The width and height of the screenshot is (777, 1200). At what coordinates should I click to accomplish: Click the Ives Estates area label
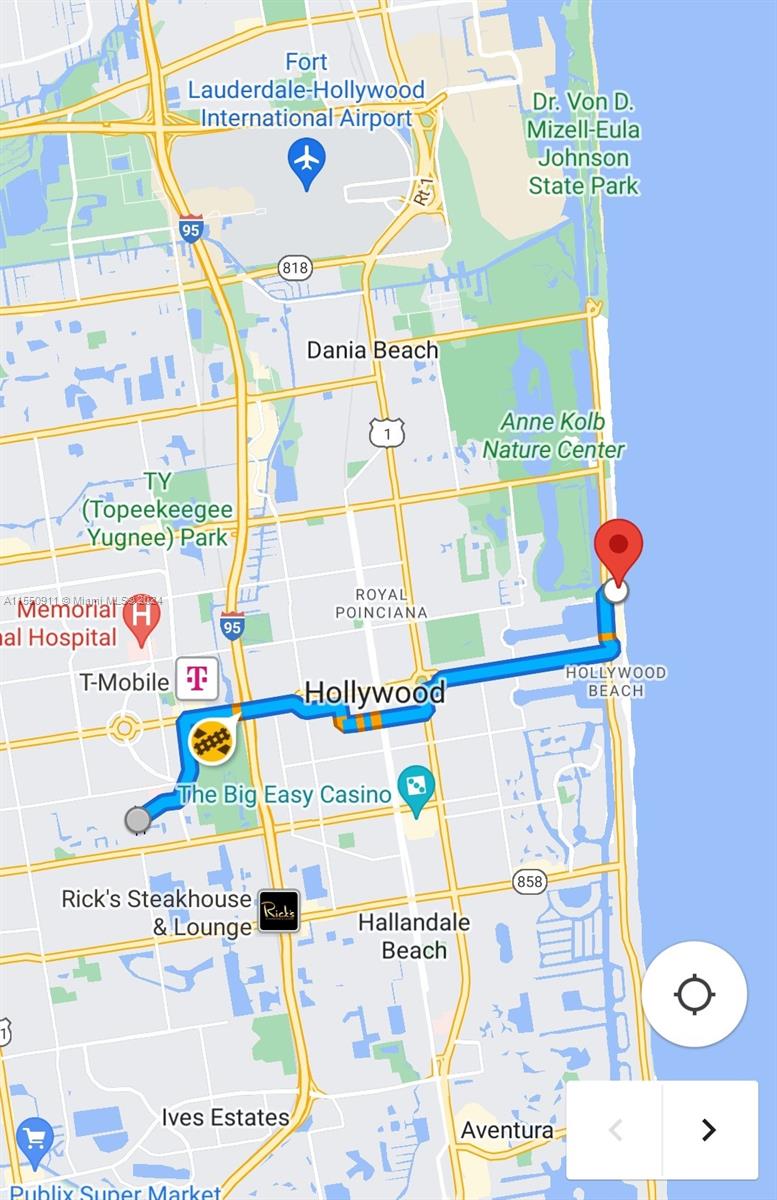pos(225,1118)
